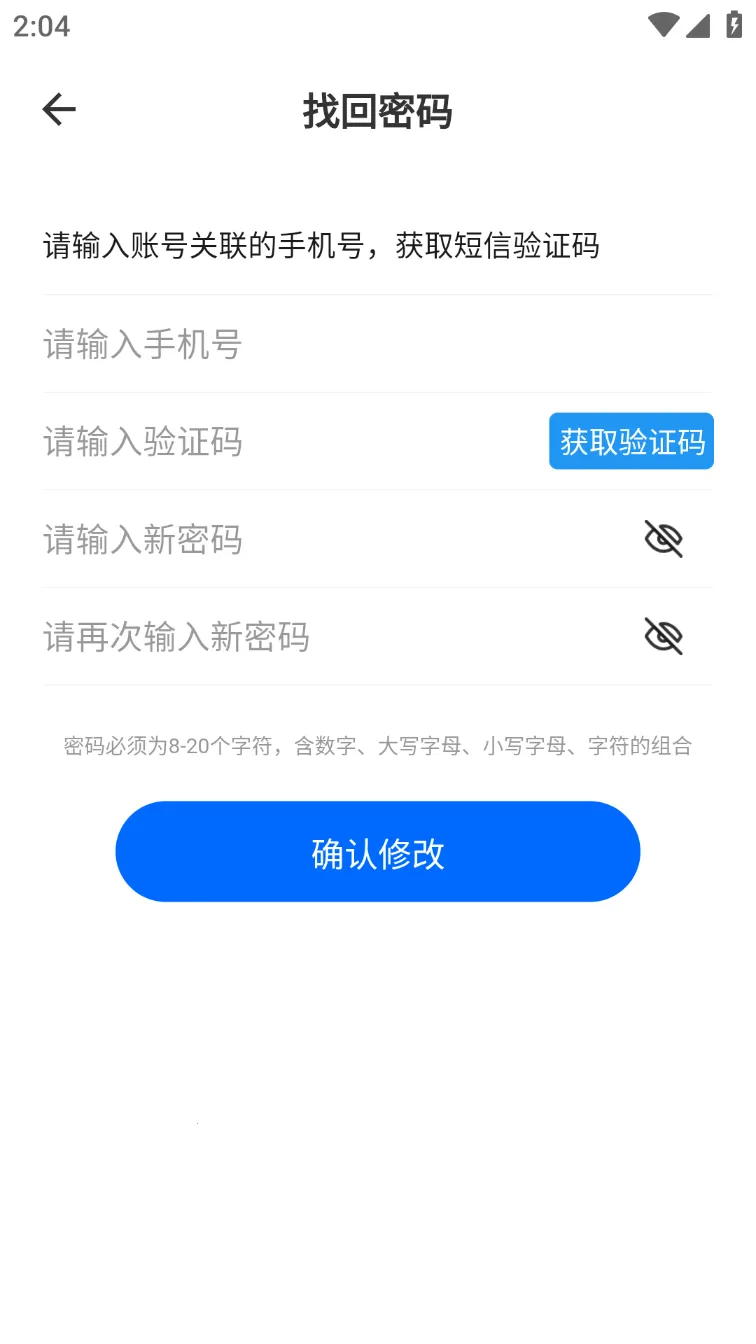Click the battery indicator icon
Image resolution: width=756 pixels, height=1344 pixels.
(x=732, y=26)
